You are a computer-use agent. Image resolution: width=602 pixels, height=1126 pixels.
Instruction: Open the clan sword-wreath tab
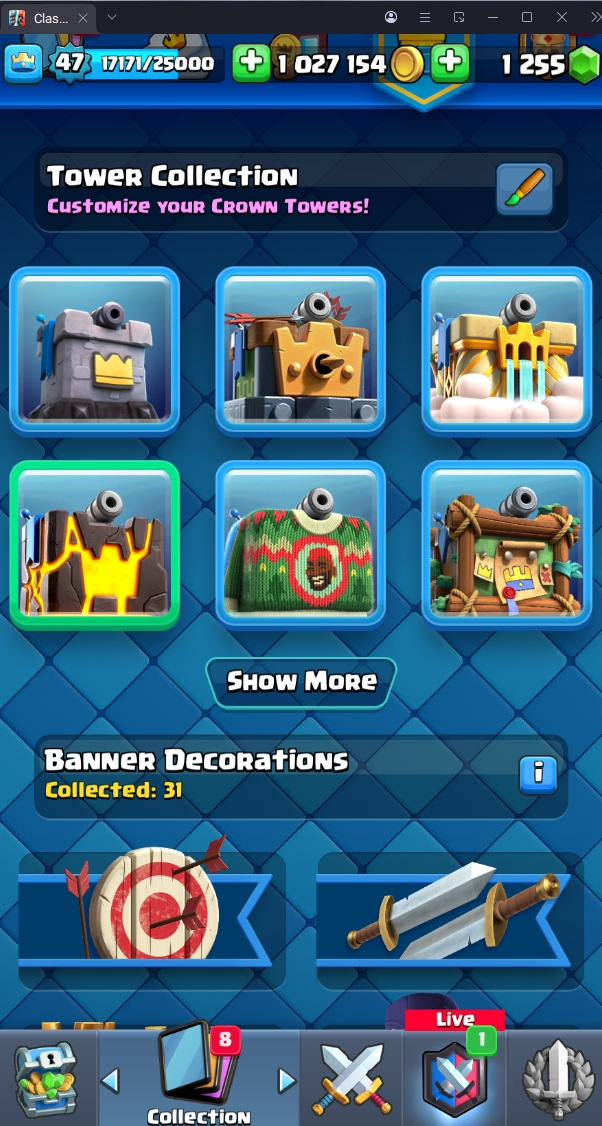555,1080
